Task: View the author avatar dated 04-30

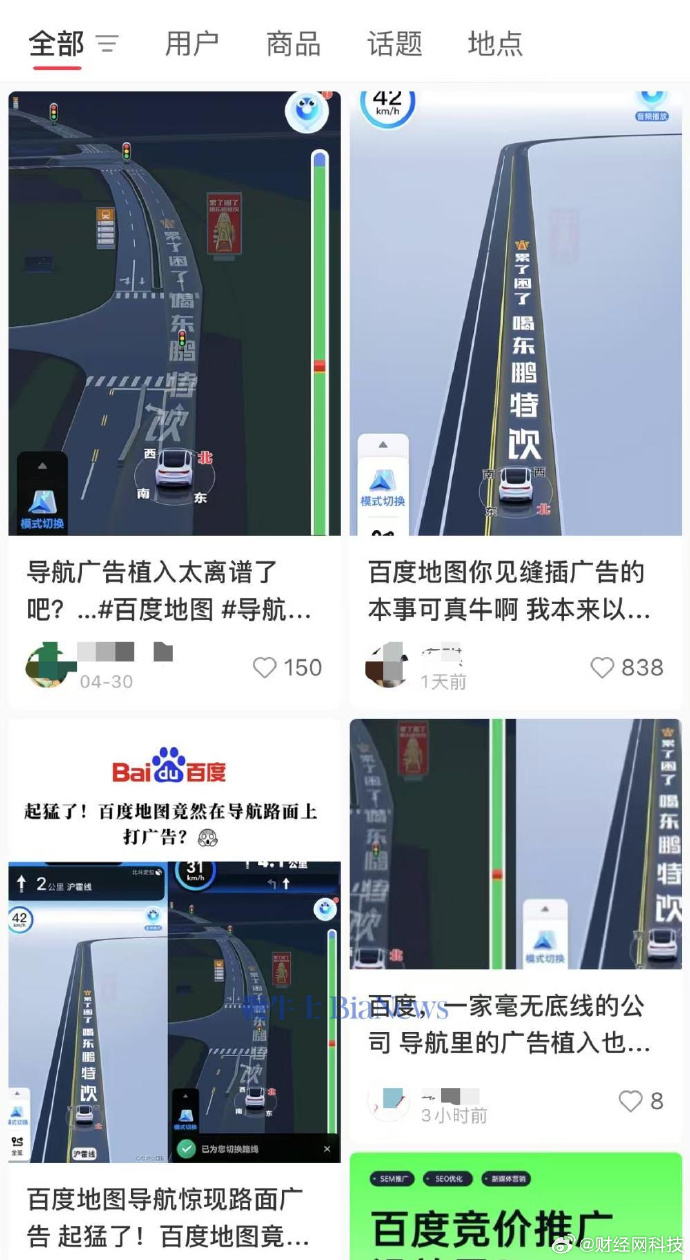Action: [49, 665]
